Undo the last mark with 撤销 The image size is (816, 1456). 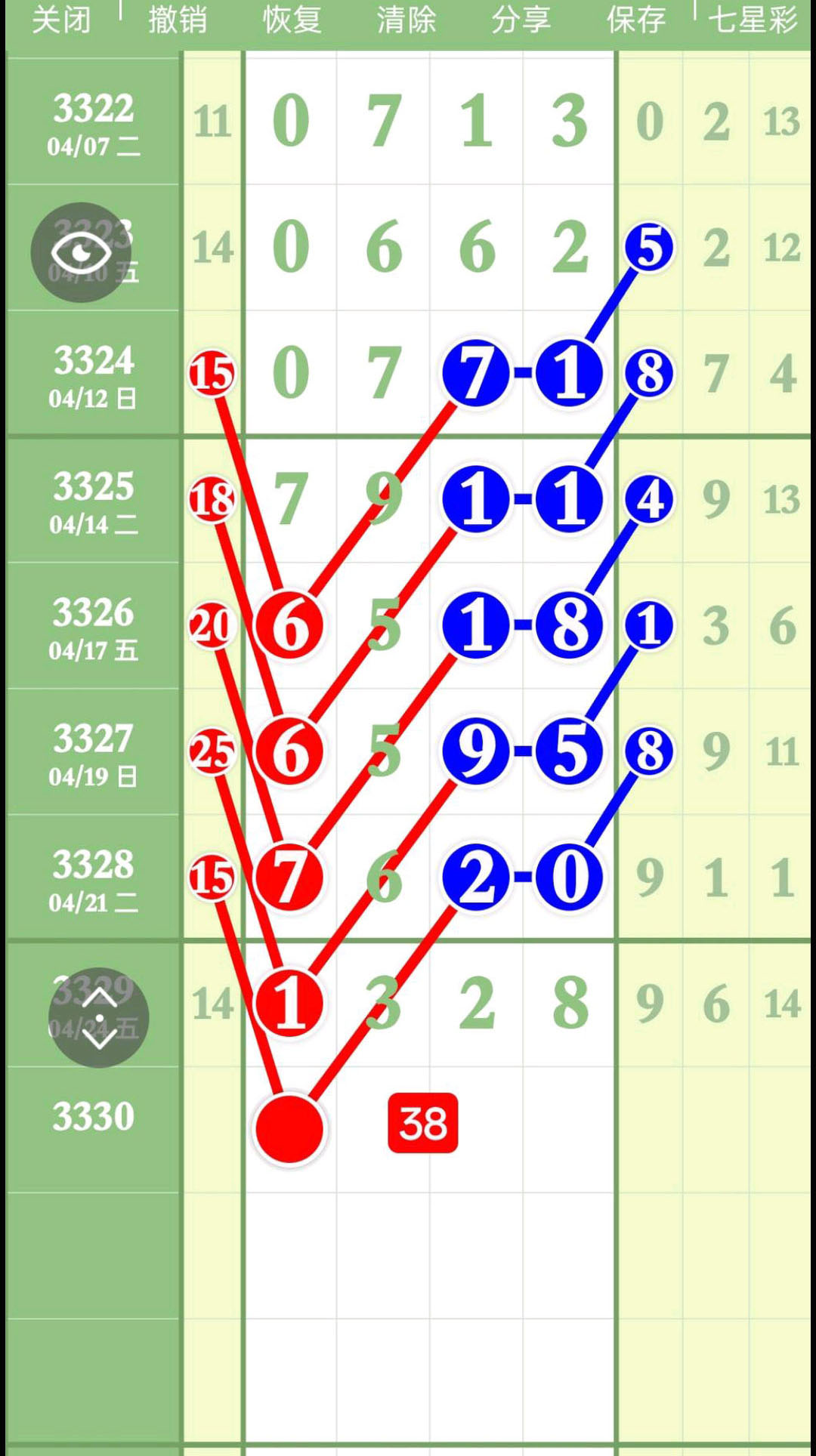point(178,20)
